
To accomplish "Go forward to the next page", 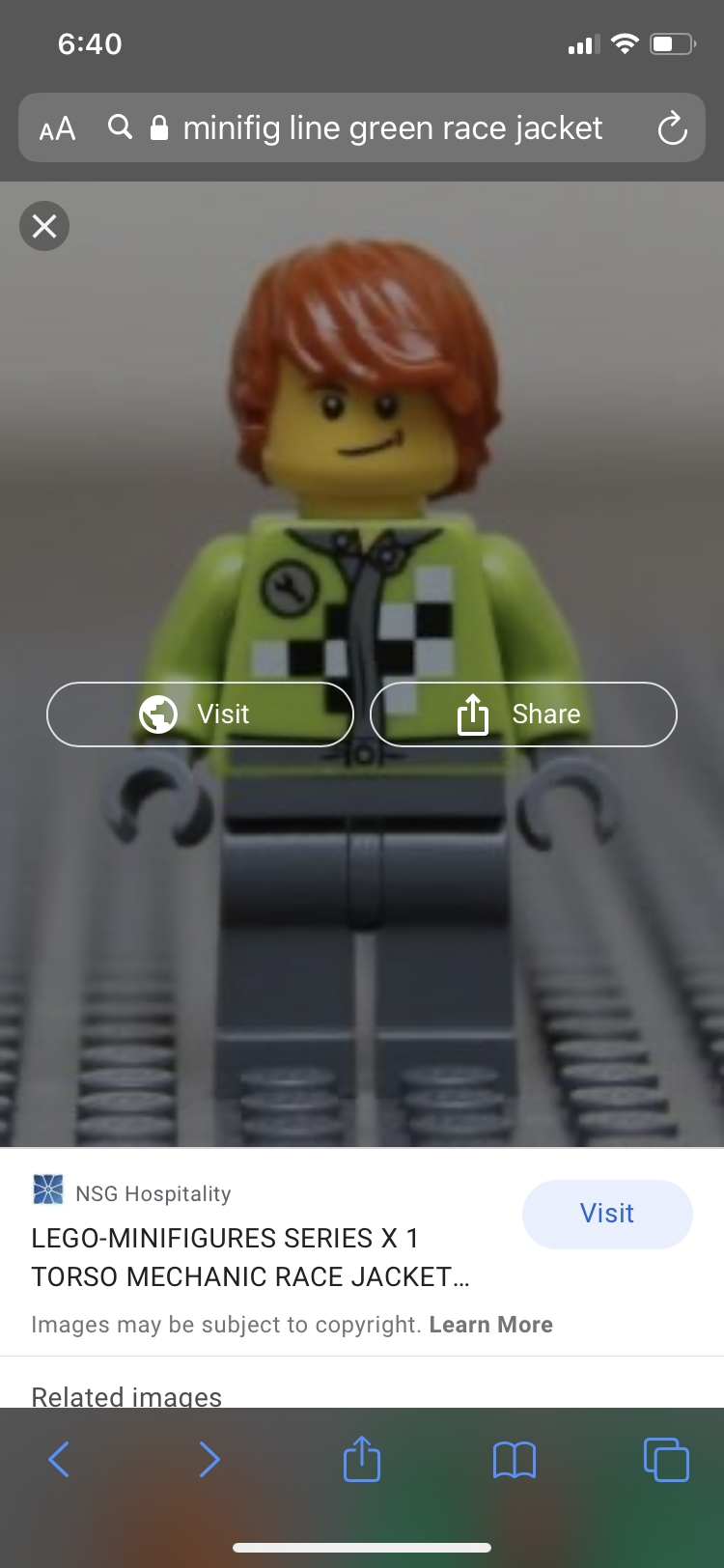I will [209, 1459].
